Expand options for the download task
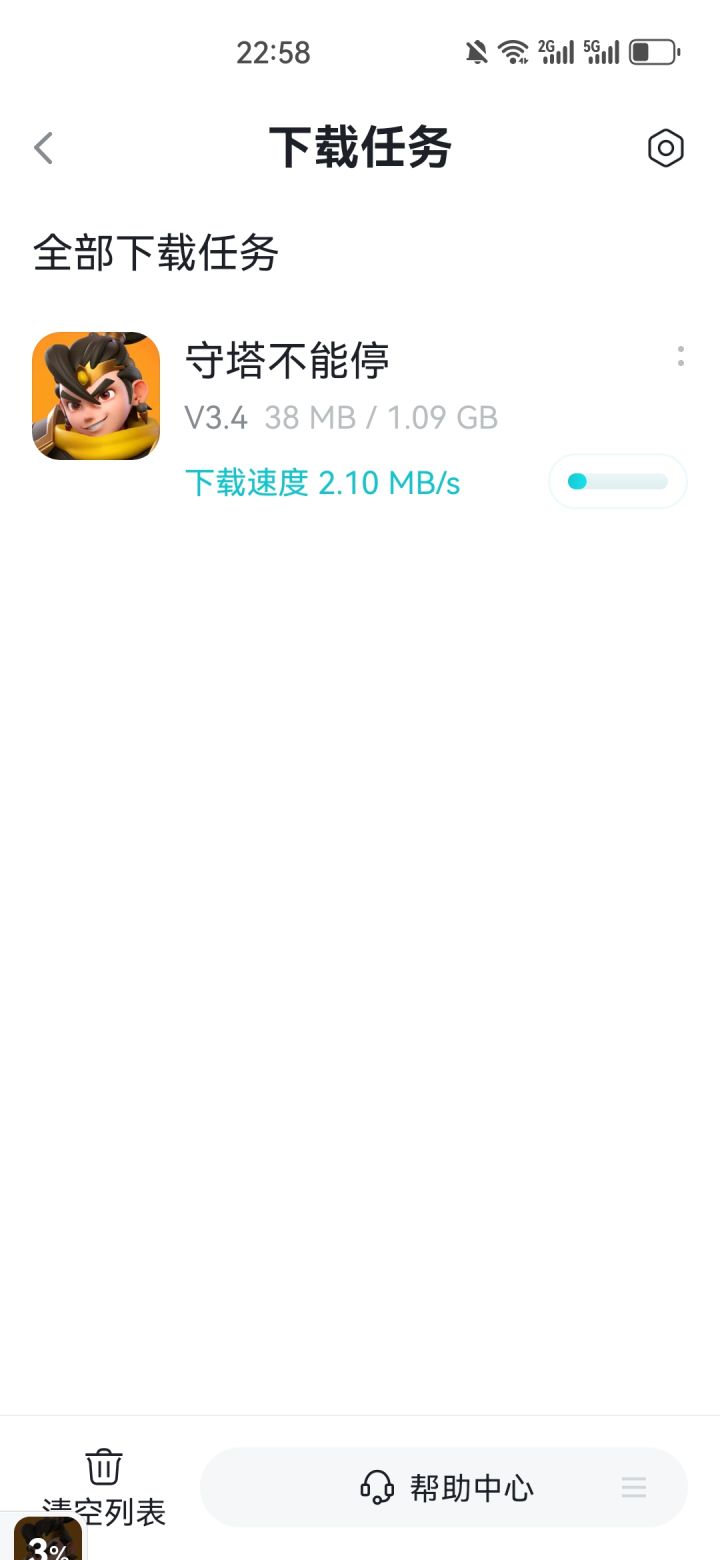This screenshot has height=1560, width=720. pos(681,358)
